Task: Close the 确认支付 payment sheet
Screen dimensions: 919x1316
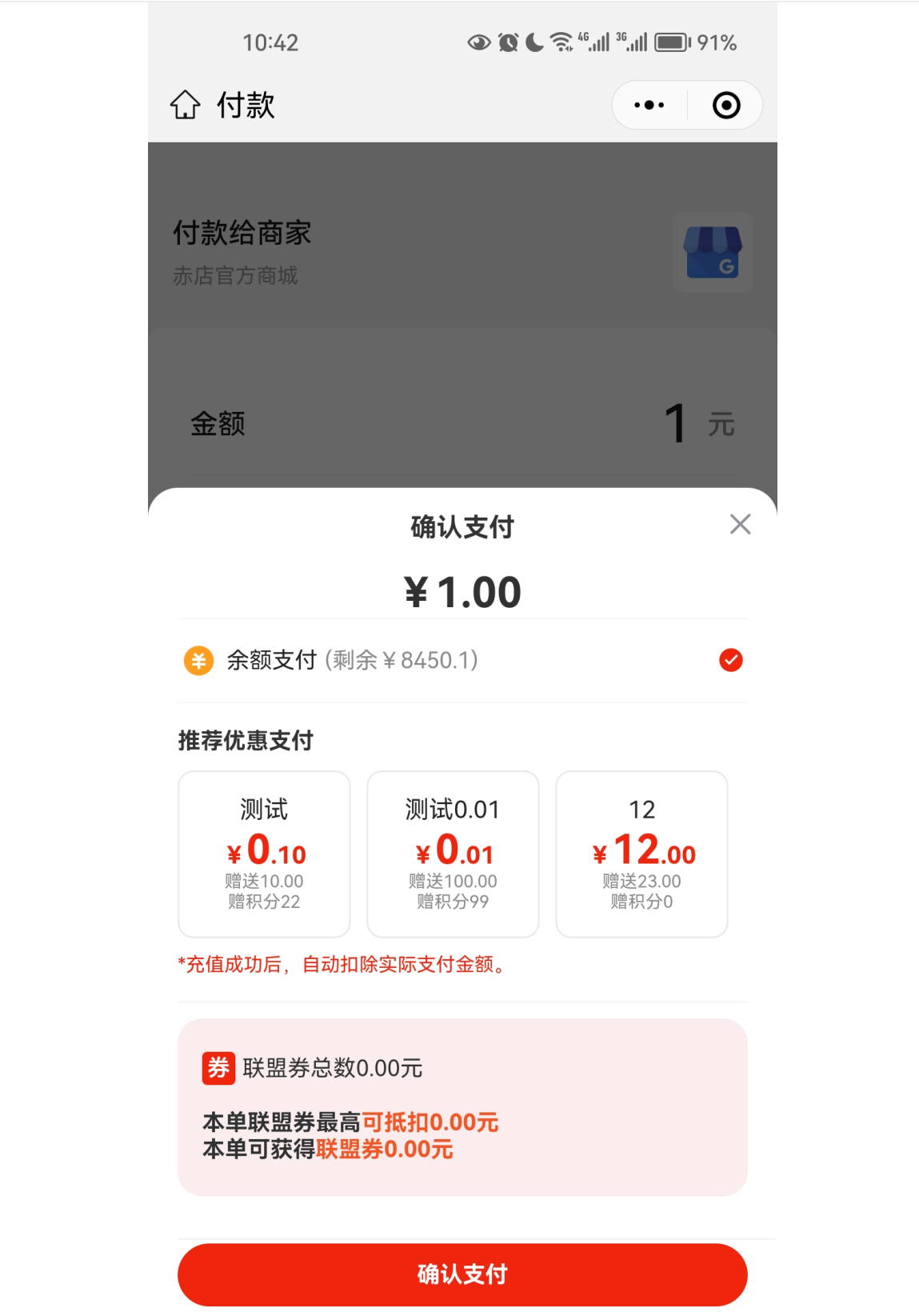Action: click(740, 525)
